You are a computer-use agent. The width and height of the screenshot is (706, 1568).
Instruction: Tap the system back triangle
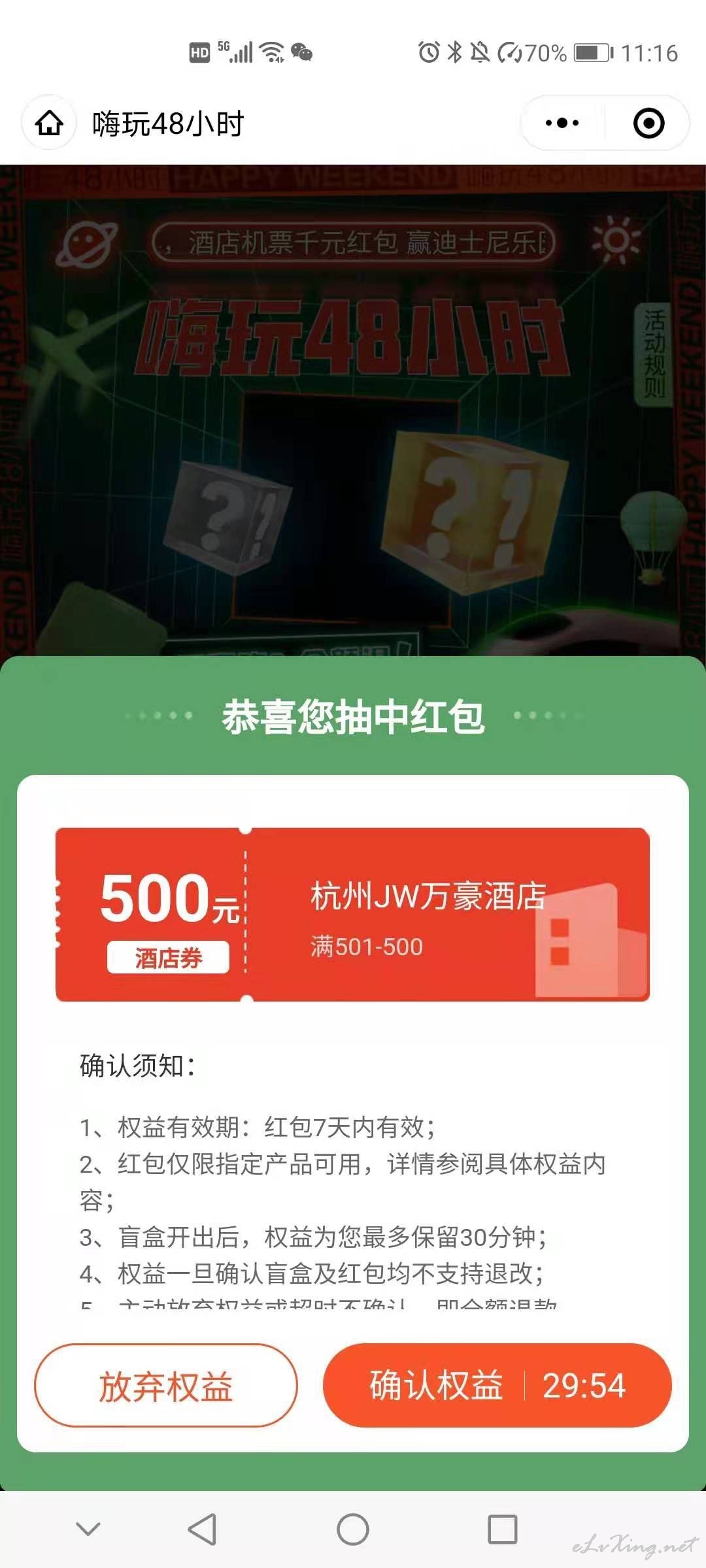[x=202, y=1529]
